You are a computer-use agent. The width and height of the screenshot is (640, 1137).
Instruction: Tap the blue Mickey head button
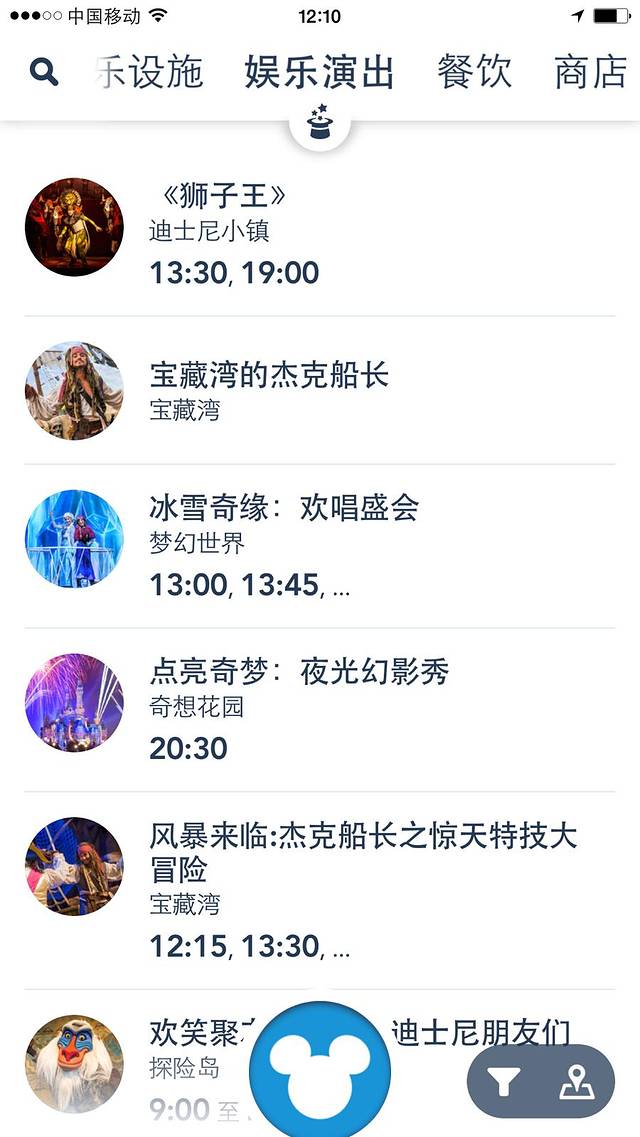click(x=320, y=1072)
